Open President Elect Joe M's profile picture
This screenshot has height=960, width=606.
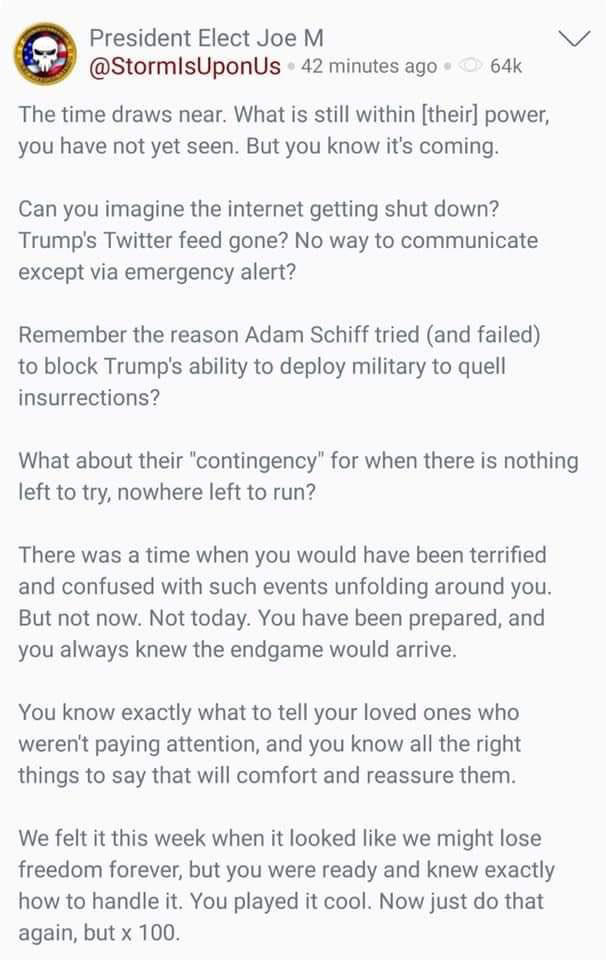[46, 51]
